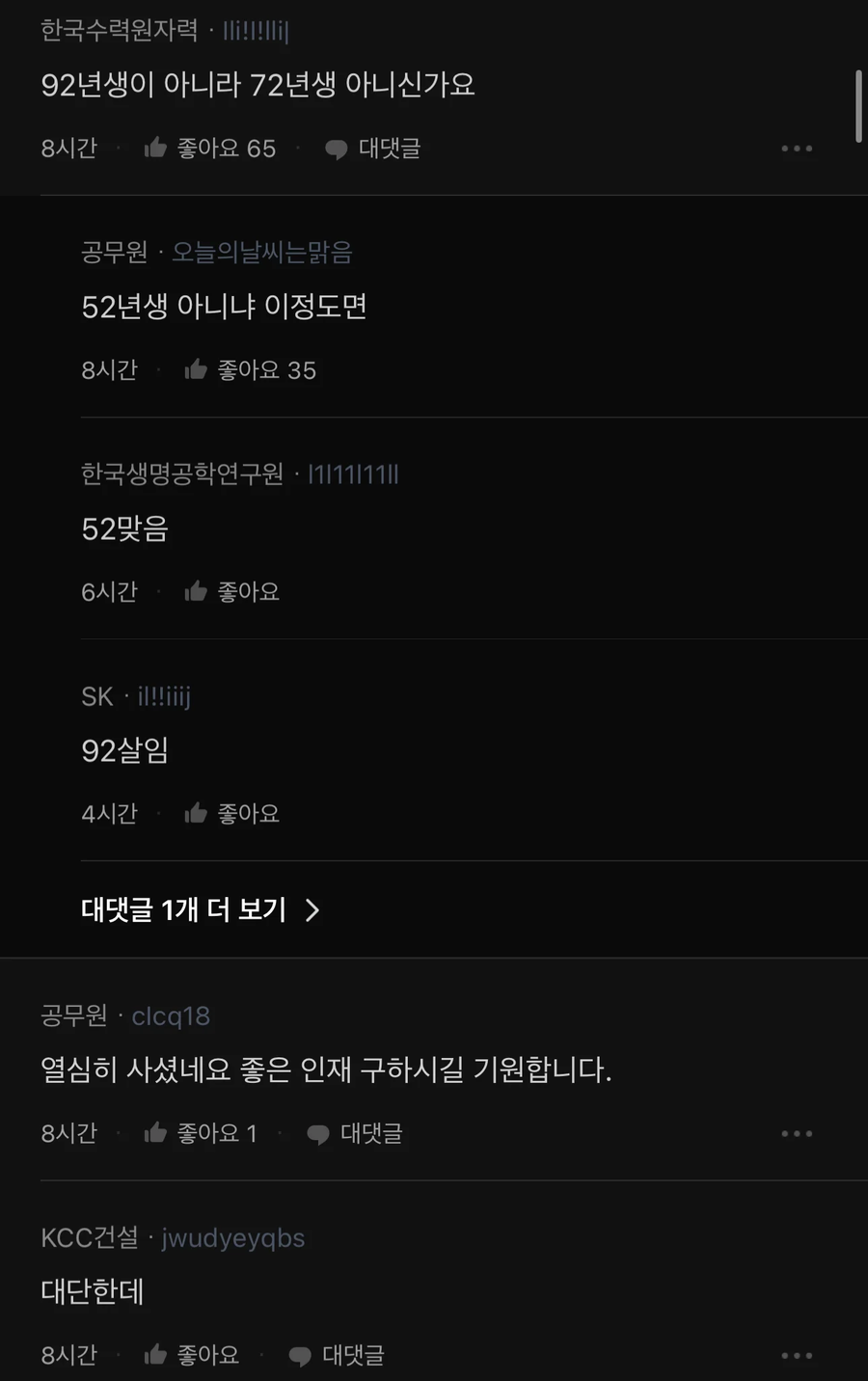Tap the thumbs-up icon on the "52맞음" reply

click(x=198, y=592)
